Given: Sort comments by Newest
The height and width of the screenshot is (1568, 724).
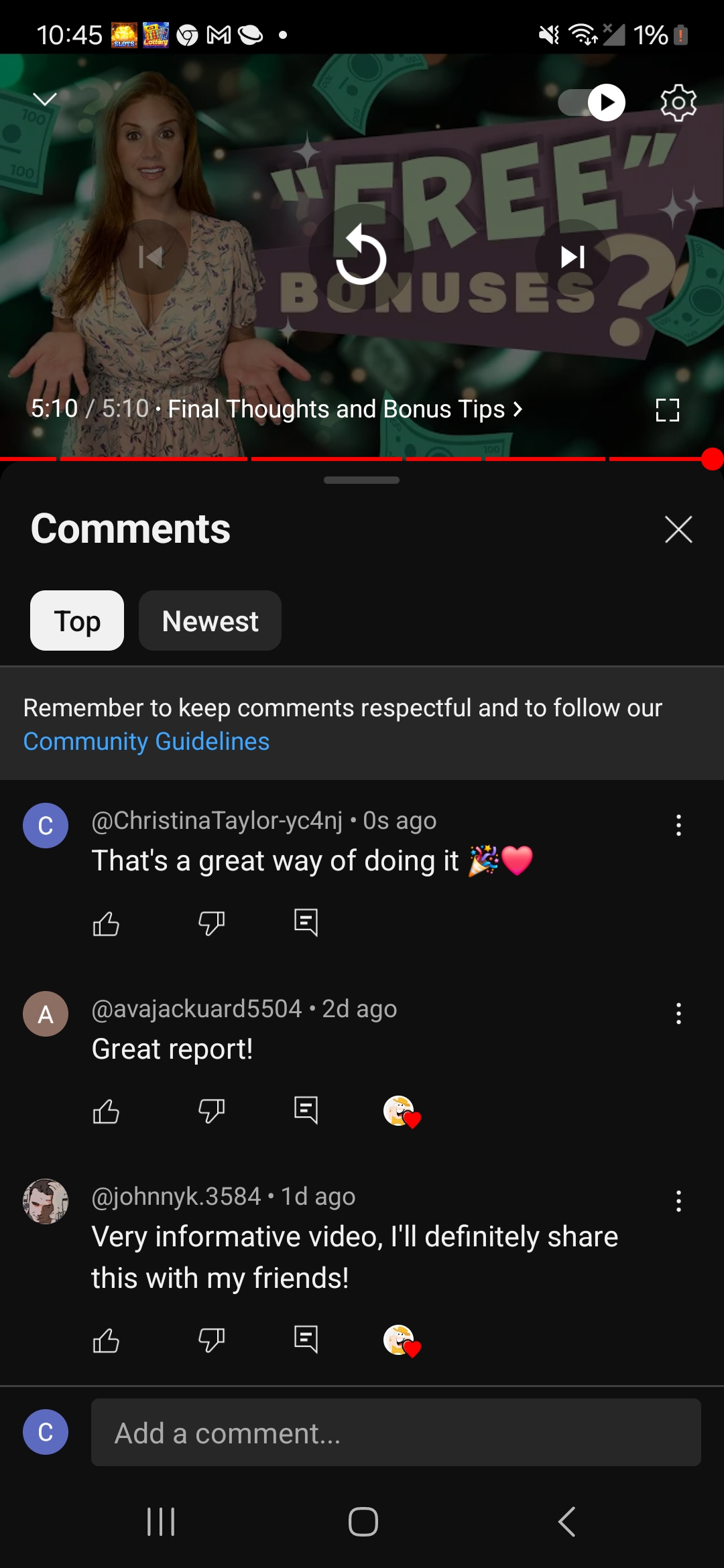Looking at the screenshot, I should [x=210, y=621].
